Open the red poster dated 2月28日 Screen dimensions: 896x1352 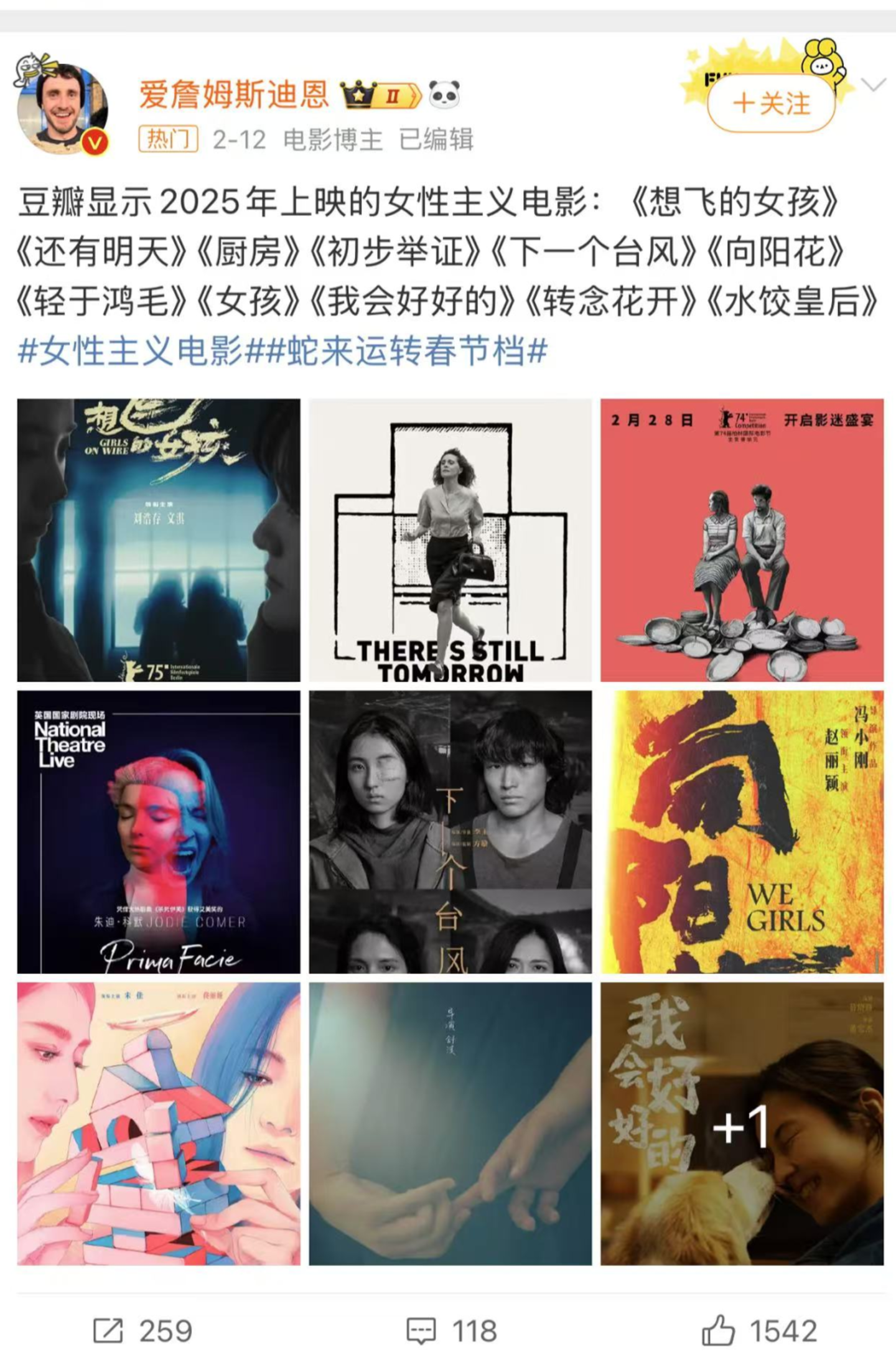(x=742, y=540)
